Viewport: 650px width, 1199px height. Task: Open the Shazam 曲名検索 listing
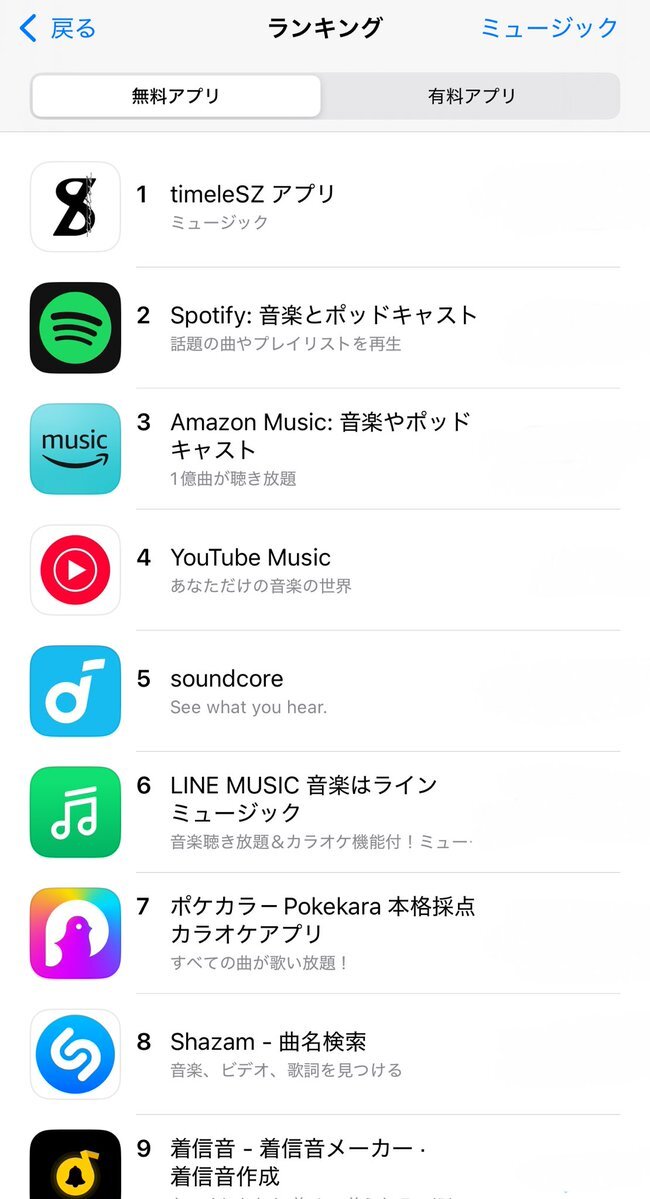click(325, 1054)
